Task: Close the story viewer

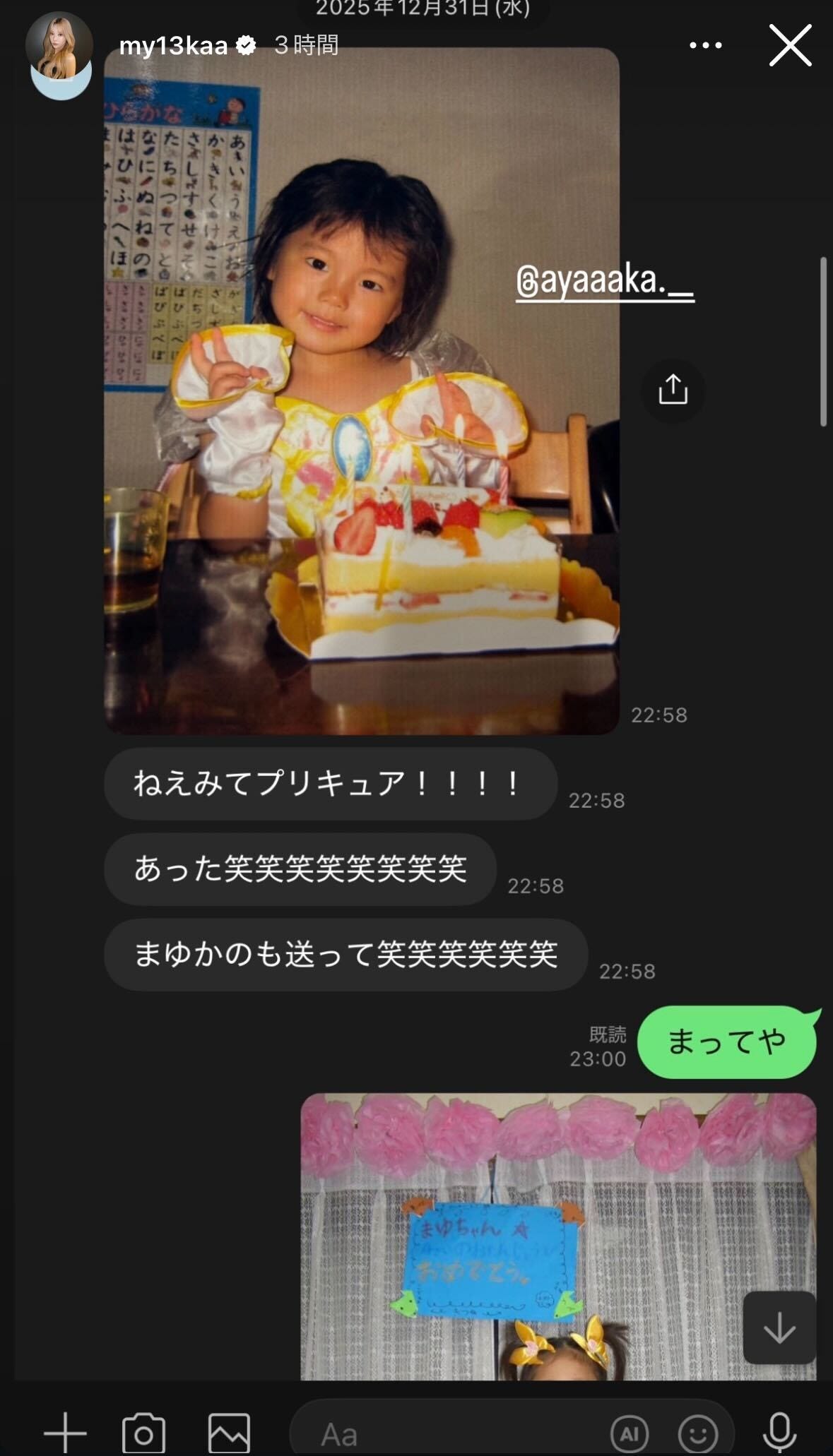Action: pos(790,45)
